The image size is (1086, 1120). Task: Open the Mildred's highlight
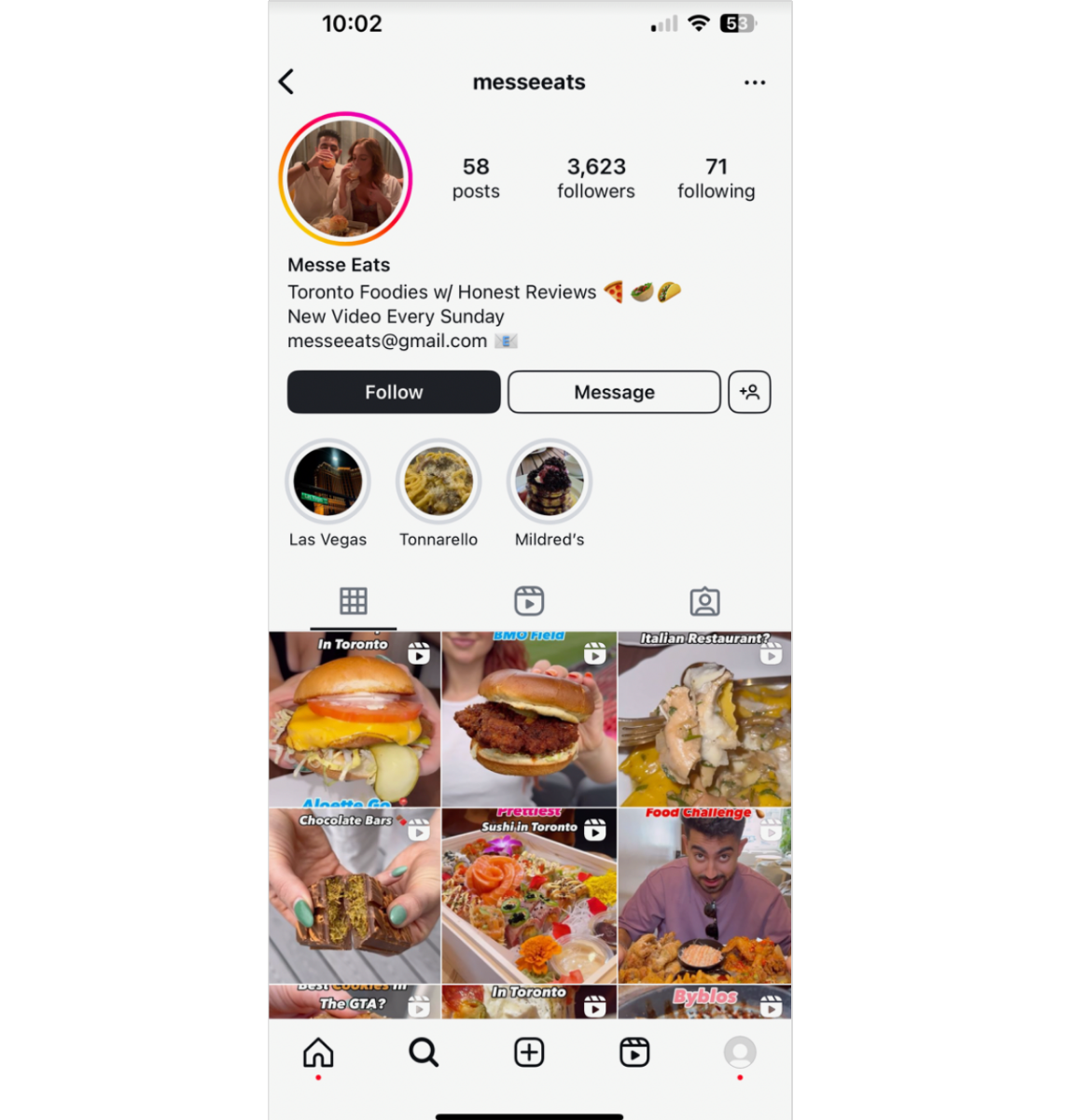[x=550, y=483]
